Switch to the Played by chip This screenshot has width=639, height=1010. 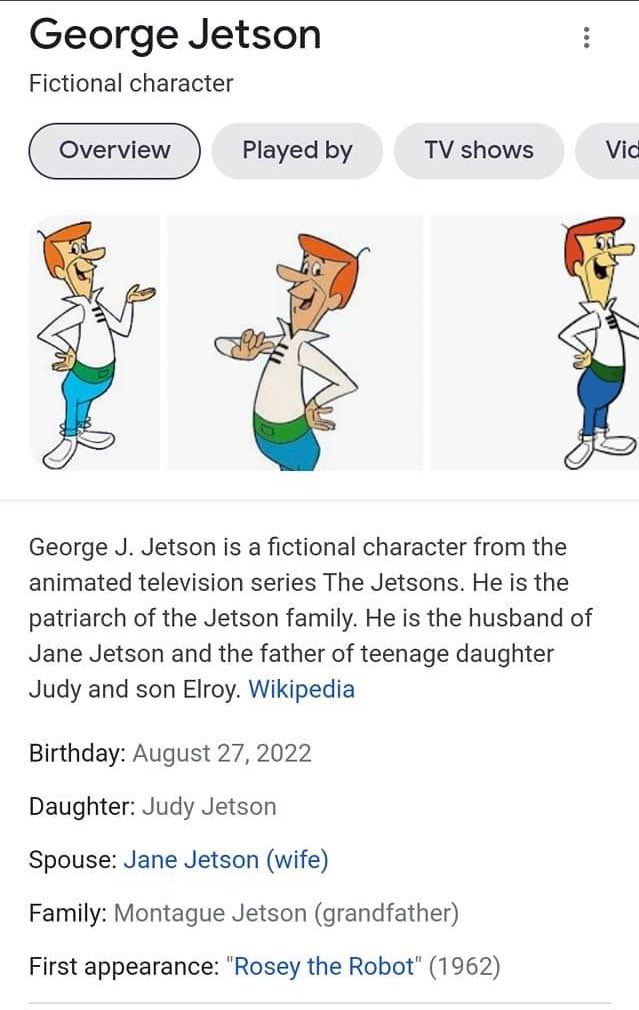(297, 151)
